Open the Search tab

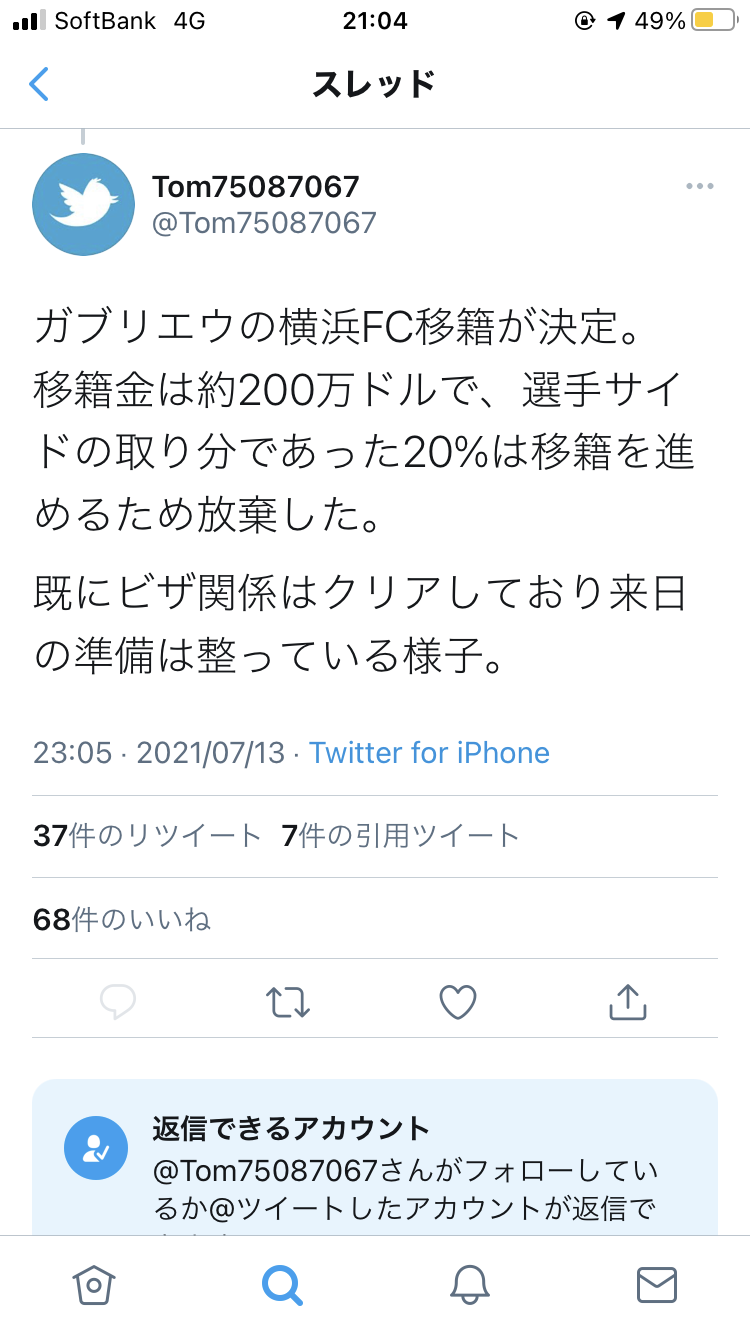pyautogui.click(x=281, y=1284)
